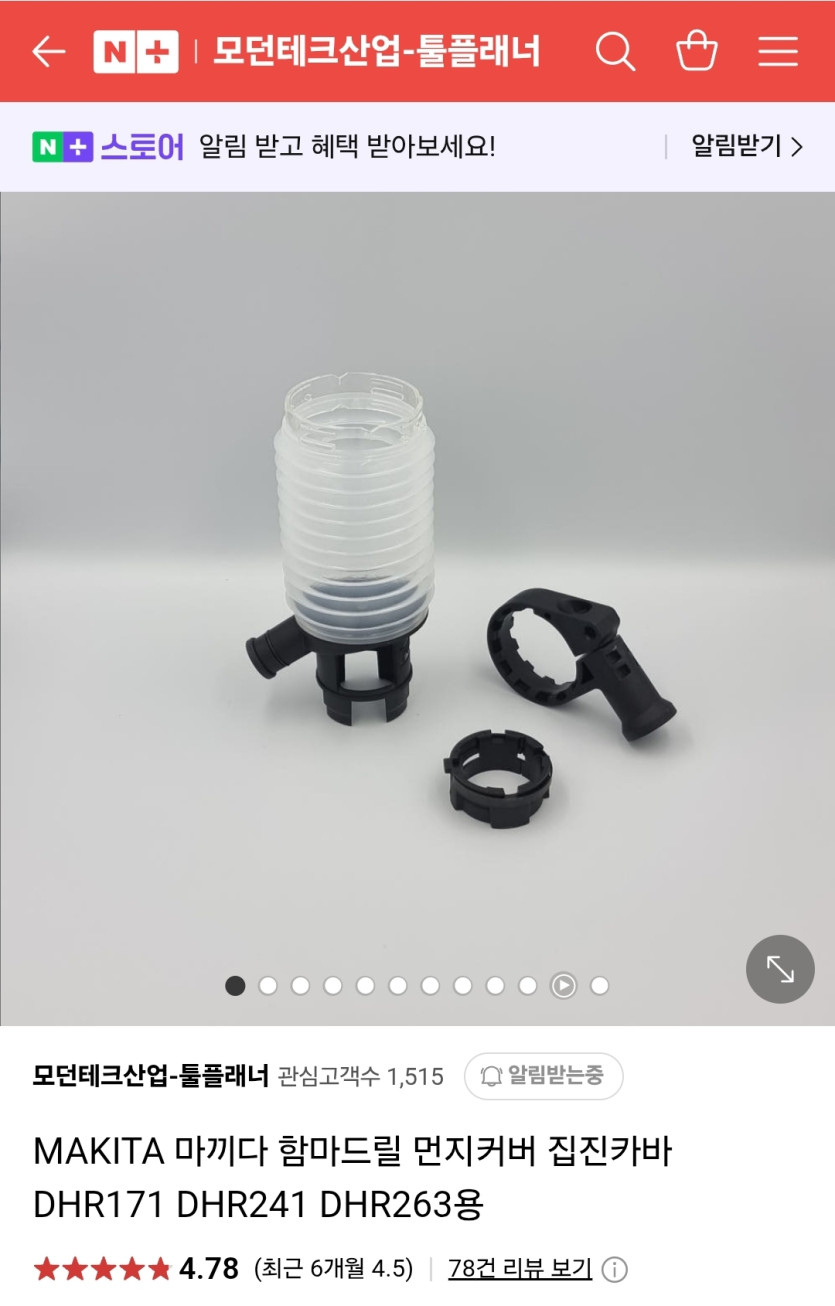Open the 모던테크산업-툴플래너 store title
Screen dimensions: 835x1306
[x=377, y=51]
